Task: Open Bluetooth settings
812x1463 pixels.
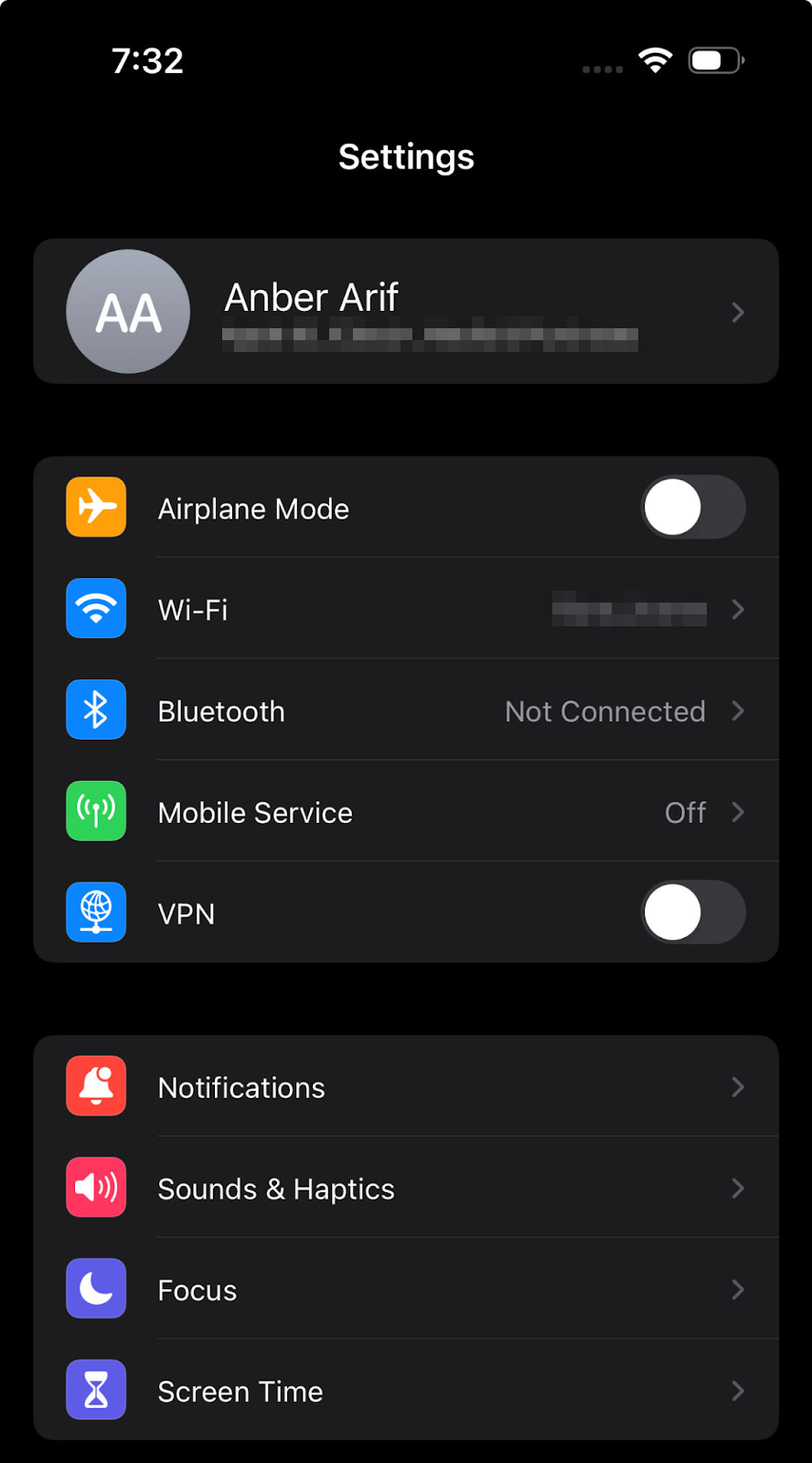Action: tap(406, 710)
